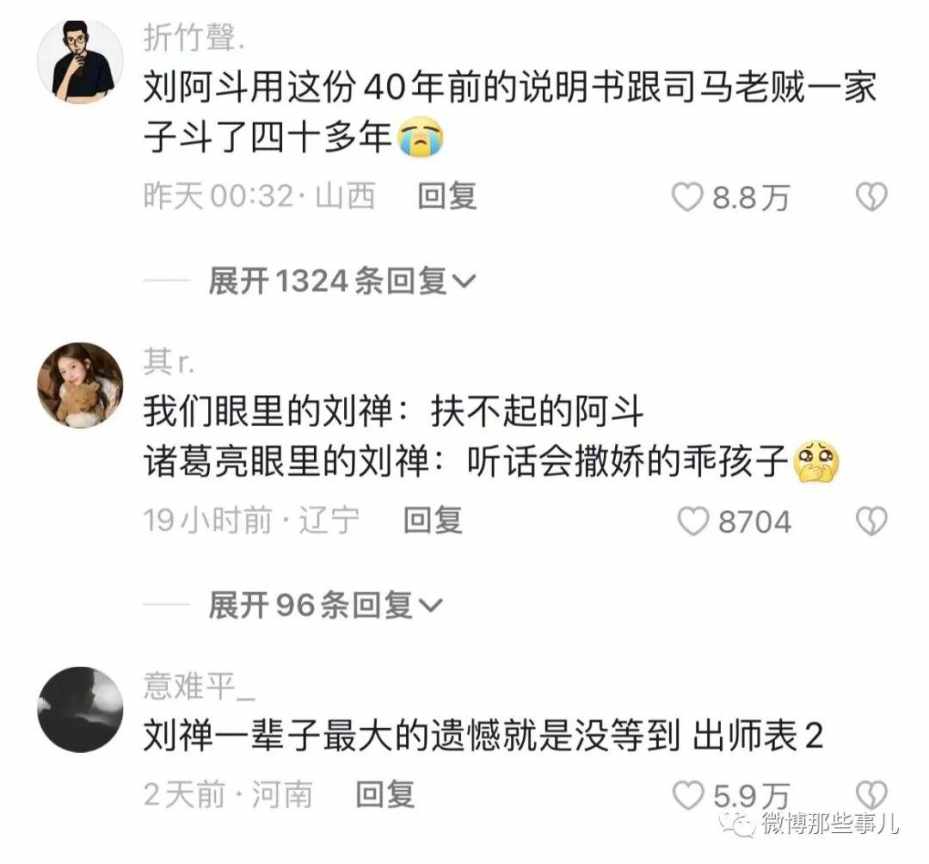The width and height of the screenshot is (929, 864).
Task: Open 意难平_'s profile avatar
Action: 80,710
